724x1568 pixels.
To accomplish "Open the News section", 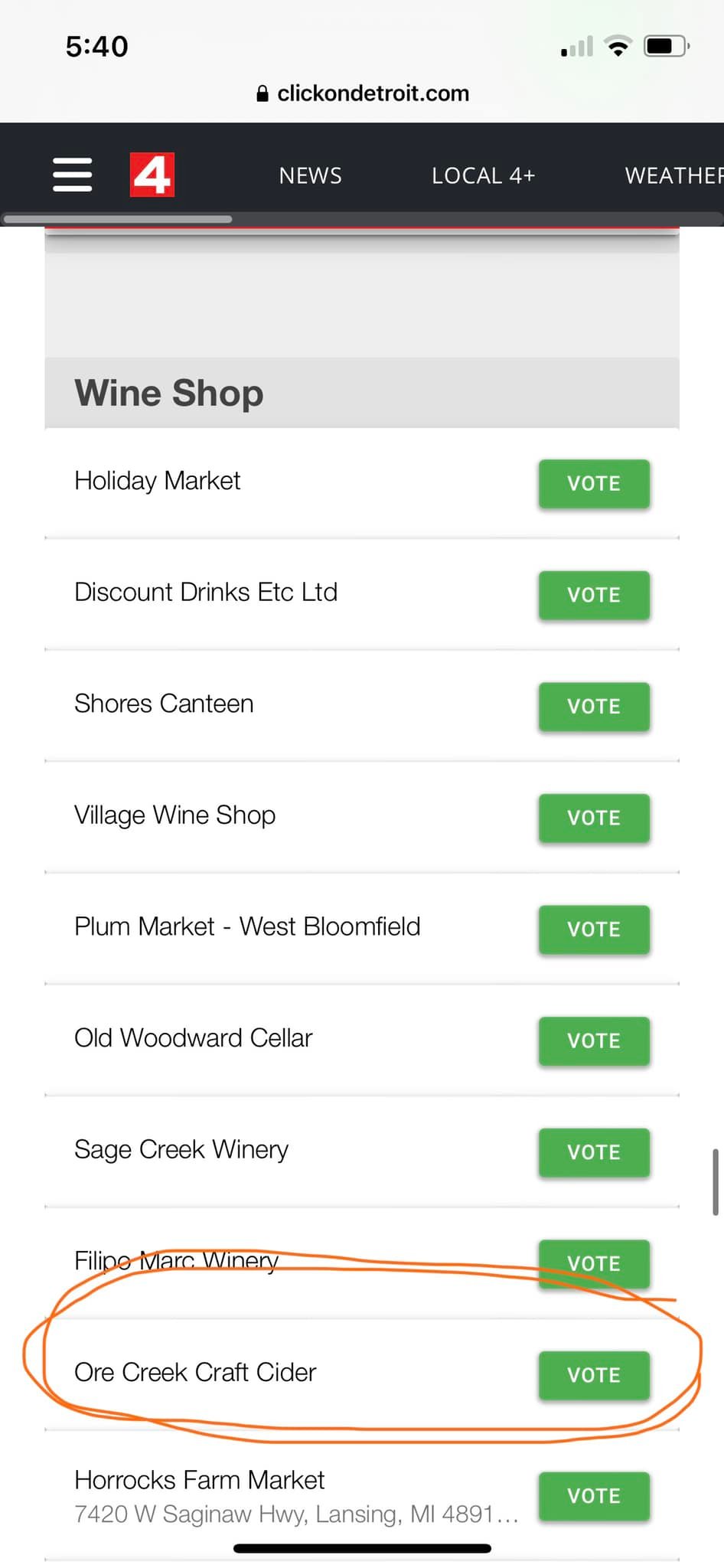I will point(310,175).
